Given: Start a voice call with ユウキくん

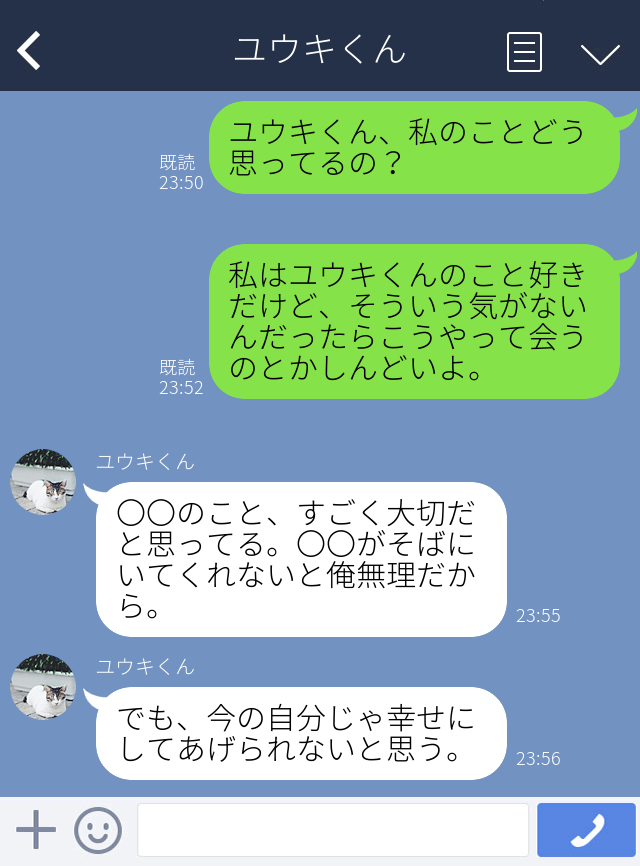Looking at the screenshot, I should [x=586, y=830].
